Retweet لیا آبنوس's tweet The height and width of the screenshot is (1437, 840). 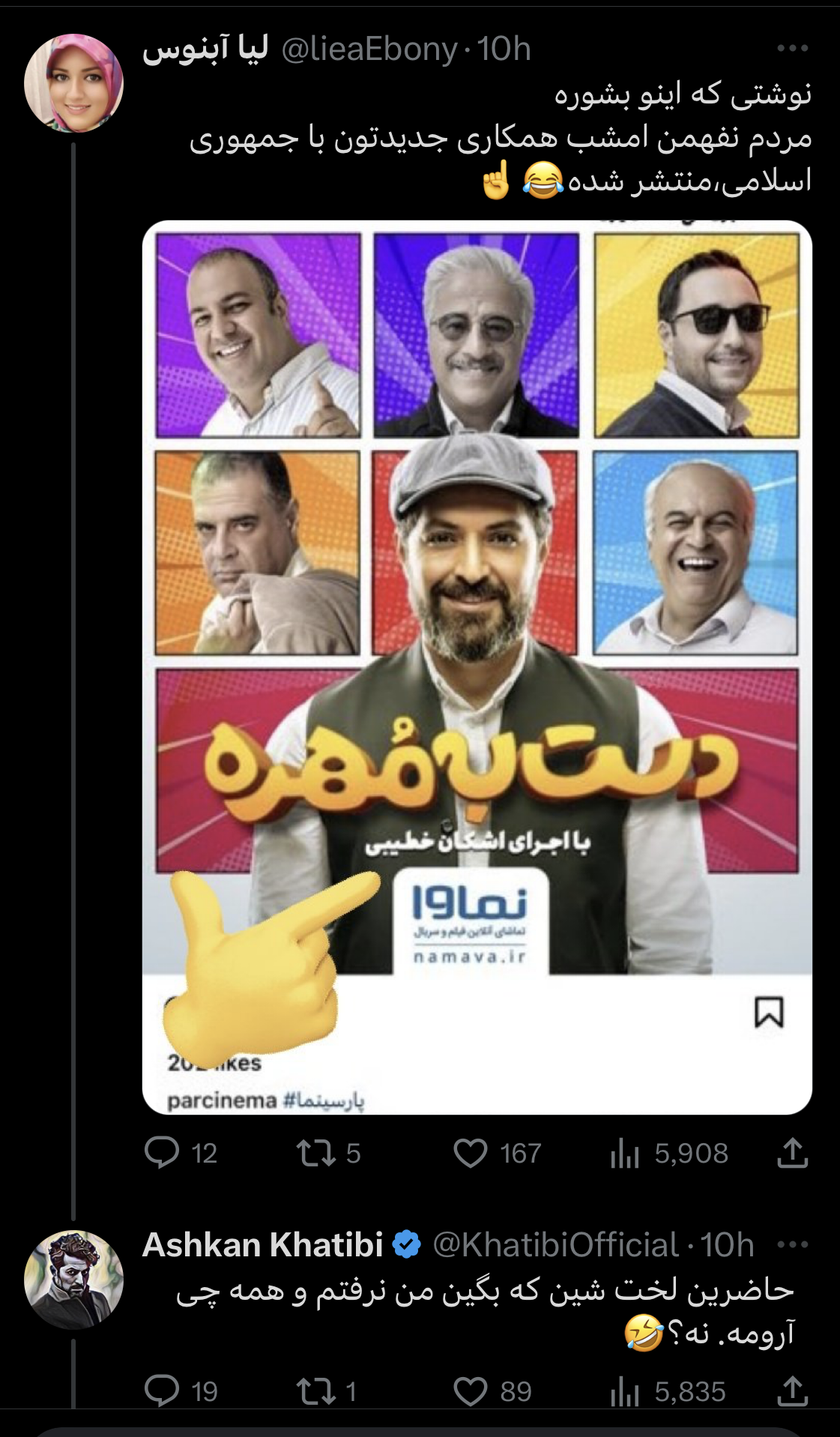click(316, 1153)
